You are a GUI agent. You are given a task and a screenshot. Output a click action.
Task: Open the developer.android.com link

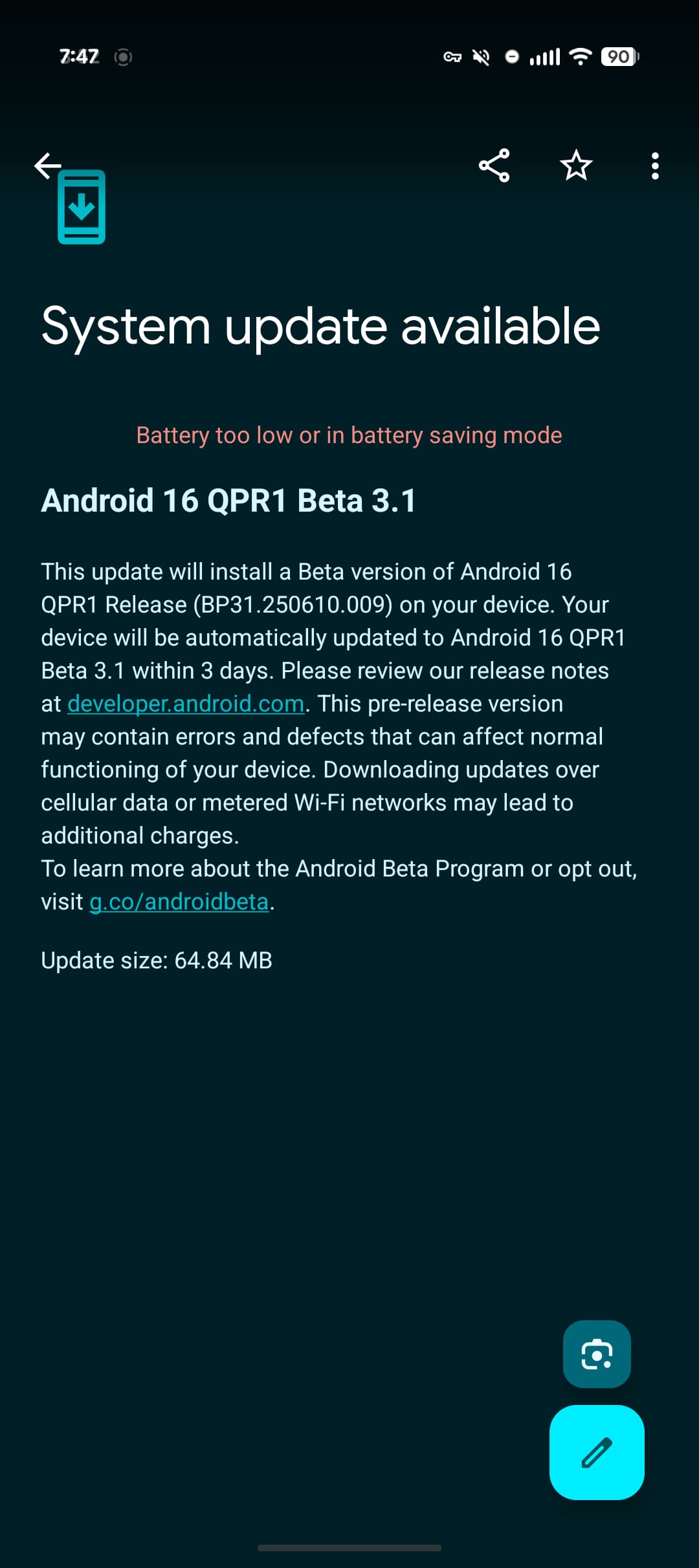coord(186,704)
